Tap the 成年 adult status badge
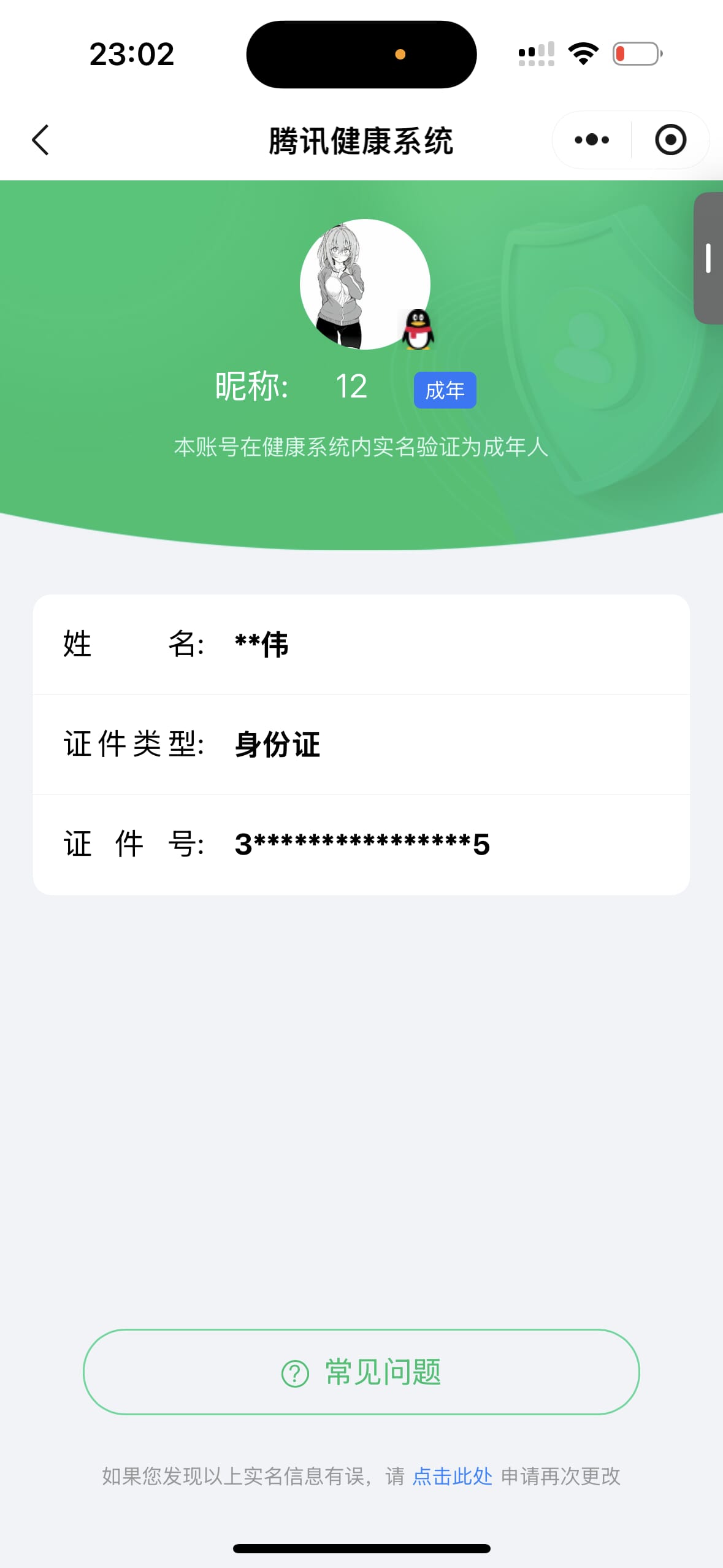The width and height of the screenshot is (723, 1568). [445, 389]
